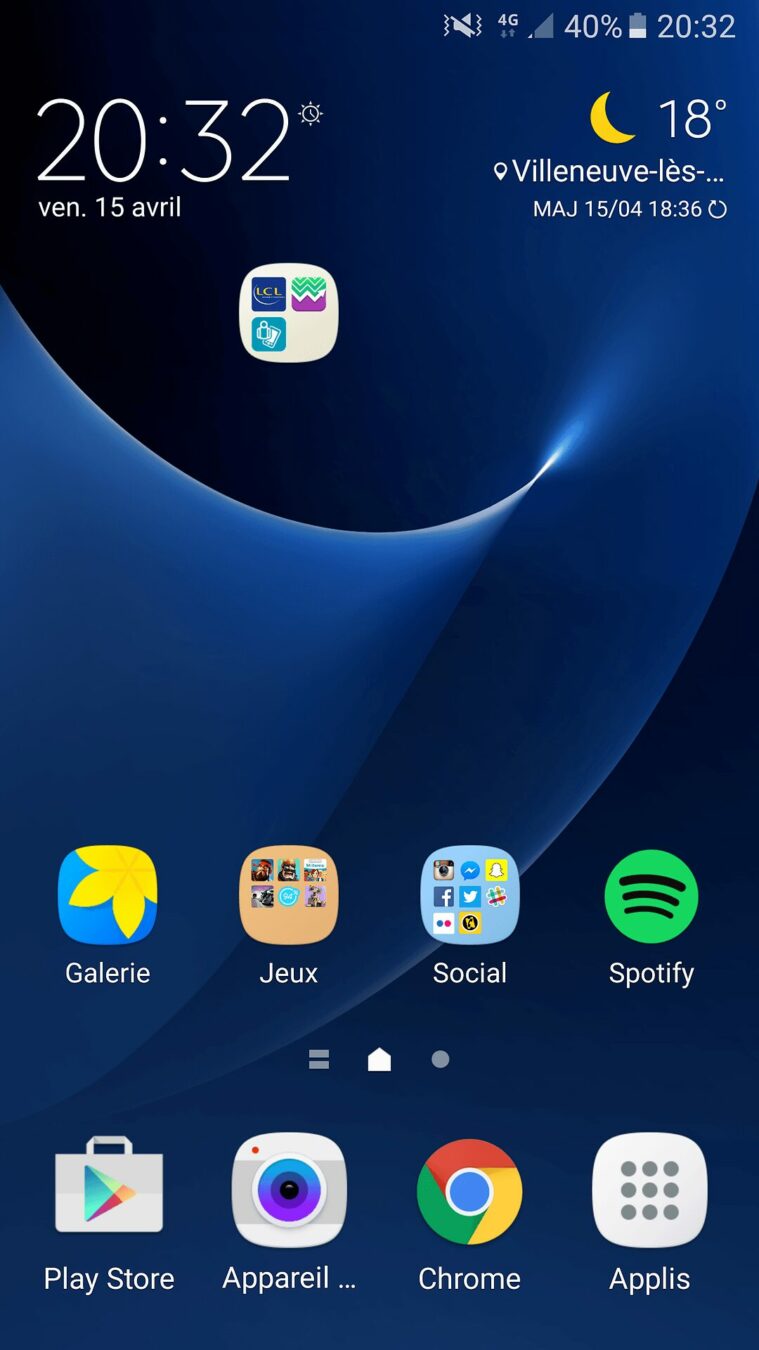This screenshot has width=759, height=1350.
Task: Open the Social folder
Action: 470,895
